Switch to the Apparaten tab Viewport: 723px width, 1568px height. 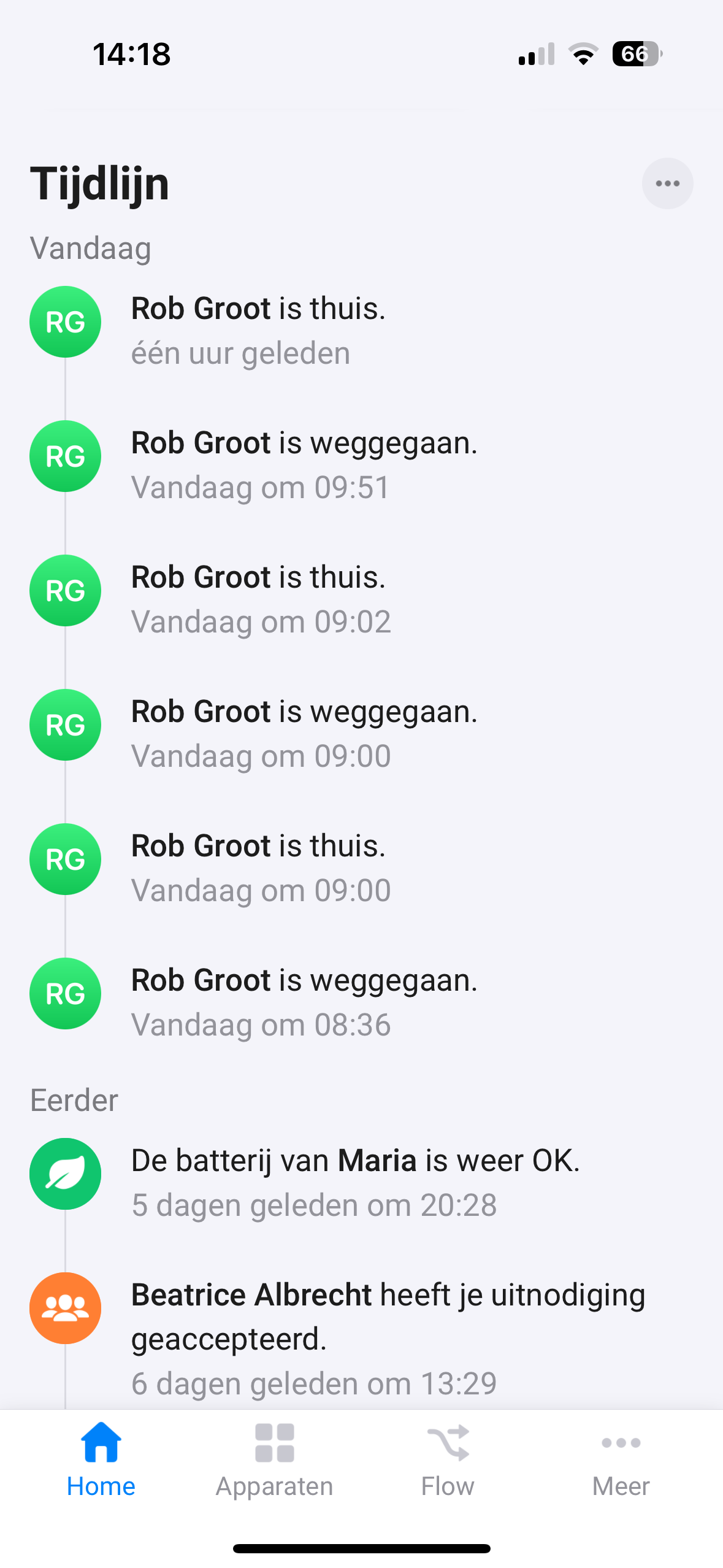coord(274,1459)
